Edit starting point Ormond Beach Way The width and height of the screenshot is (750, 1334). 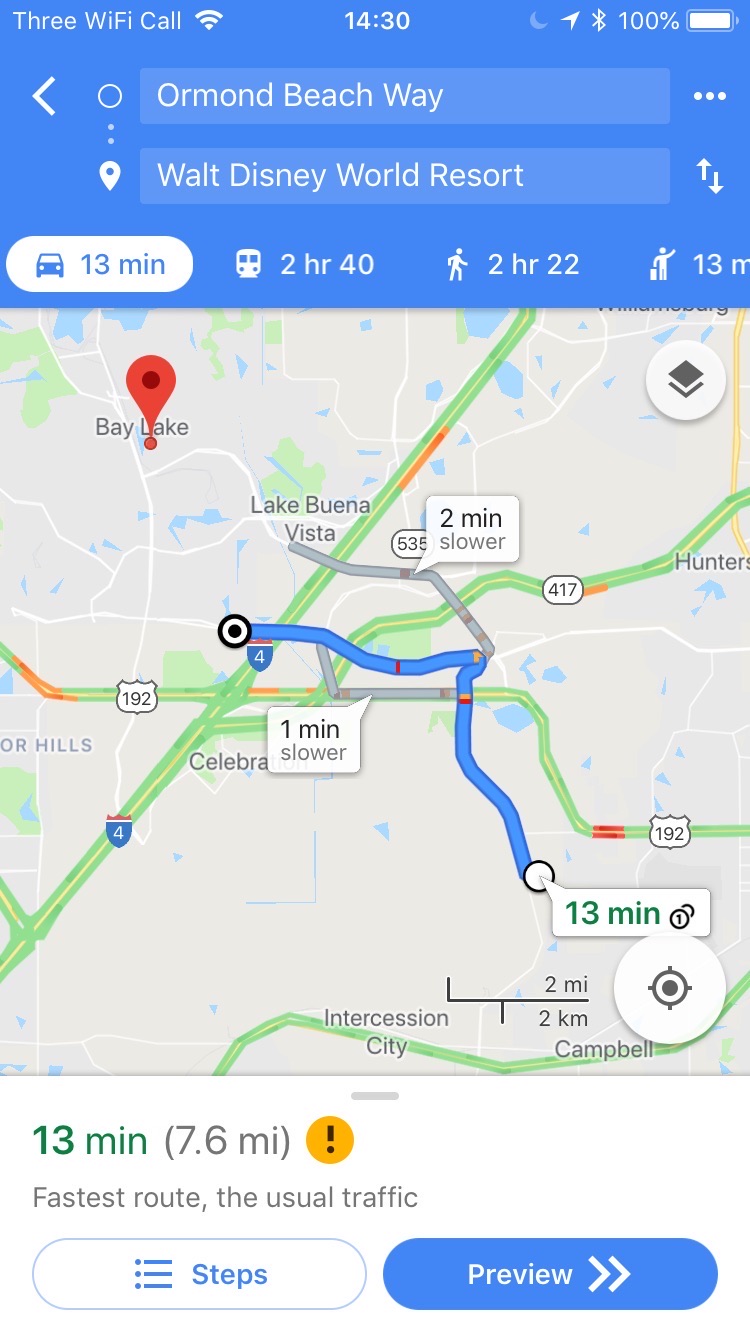pyautogui.click(x=404, y=96)
